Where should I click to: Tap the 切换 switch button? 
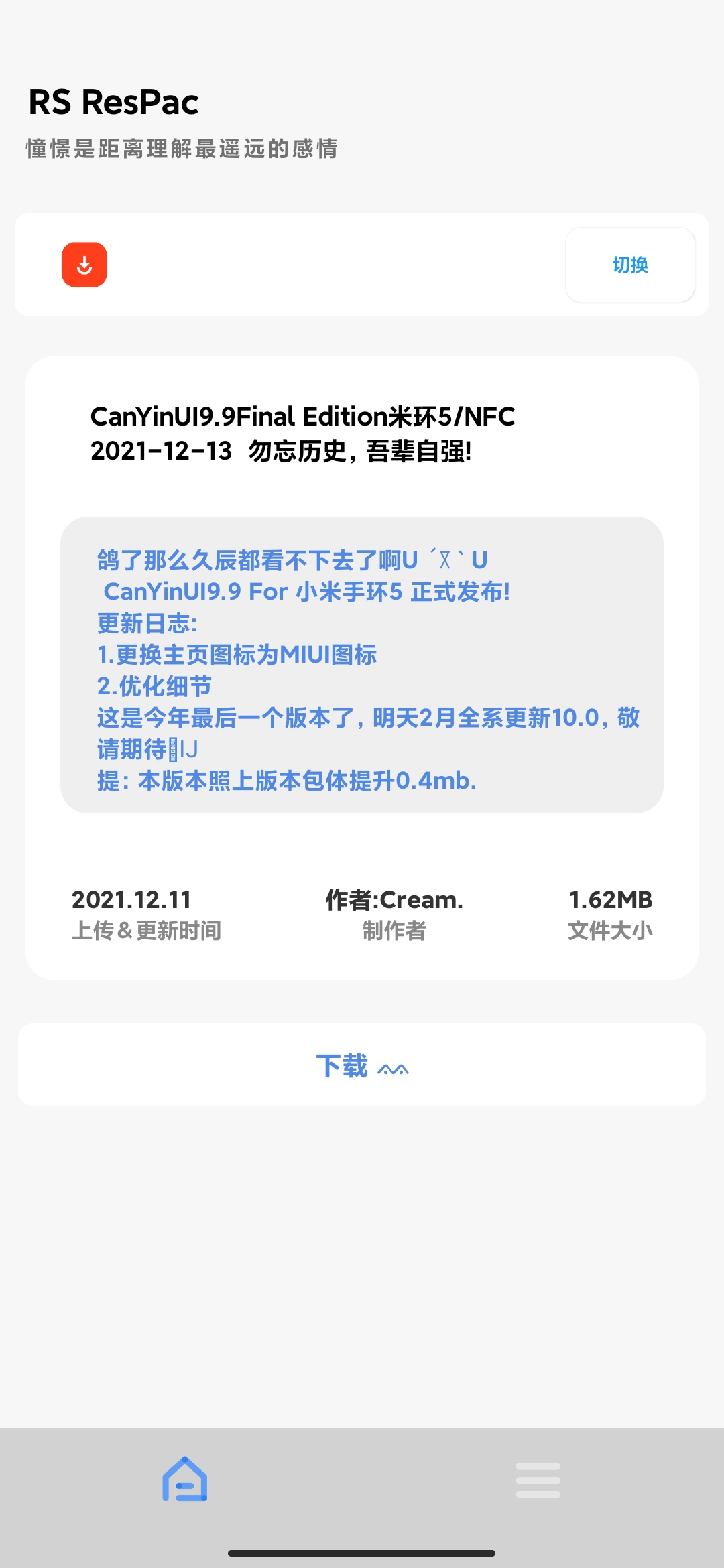(629, 265)
